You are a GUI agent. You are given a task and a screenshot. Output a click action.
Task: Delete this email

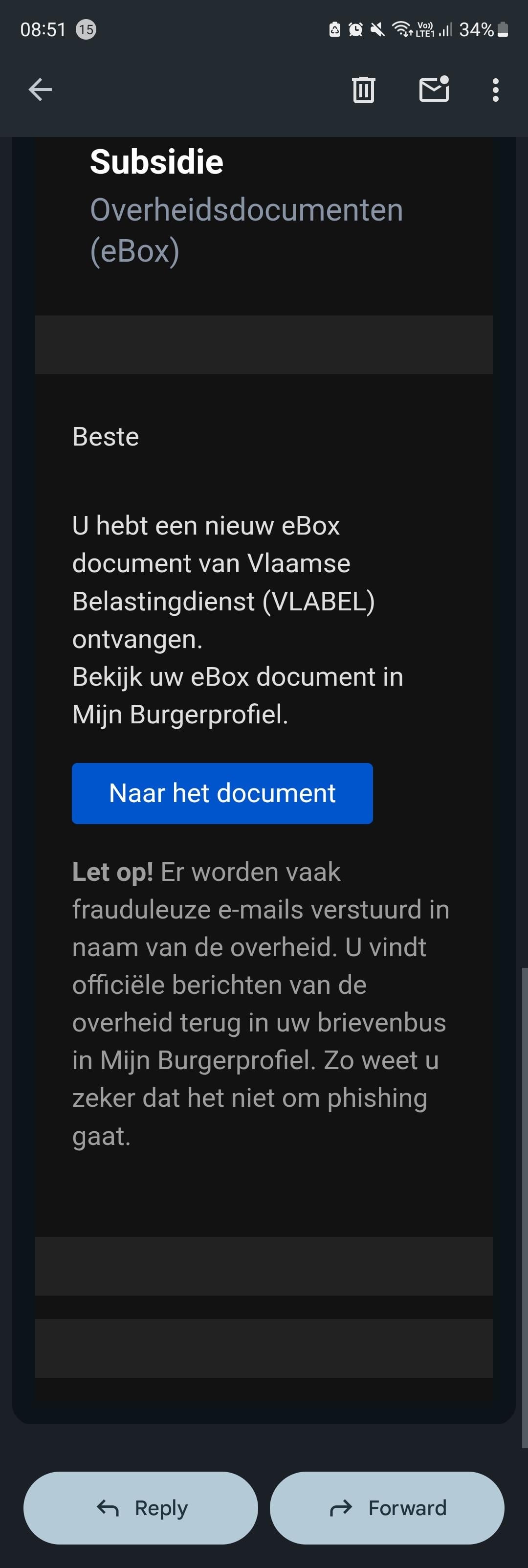coord(363,90)
